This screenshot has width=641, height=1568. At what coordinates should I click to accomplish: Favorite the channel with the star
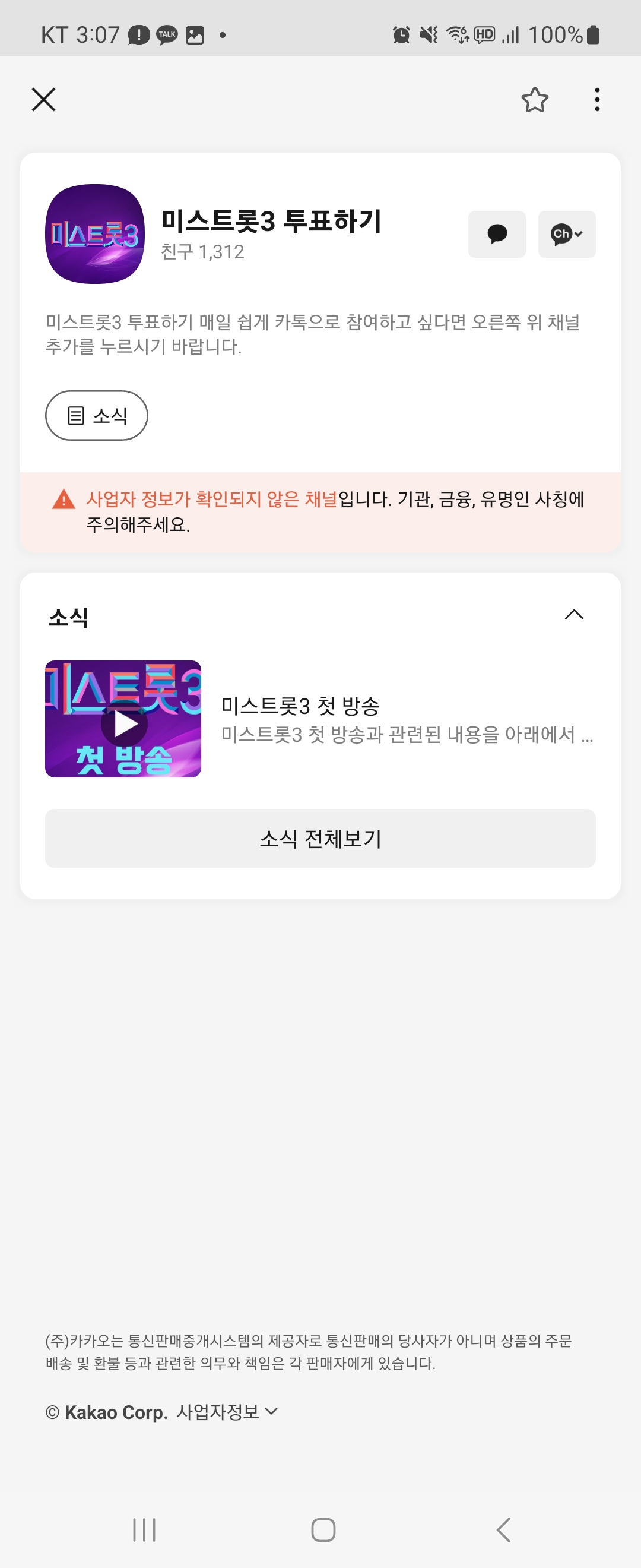coord(536,99)
